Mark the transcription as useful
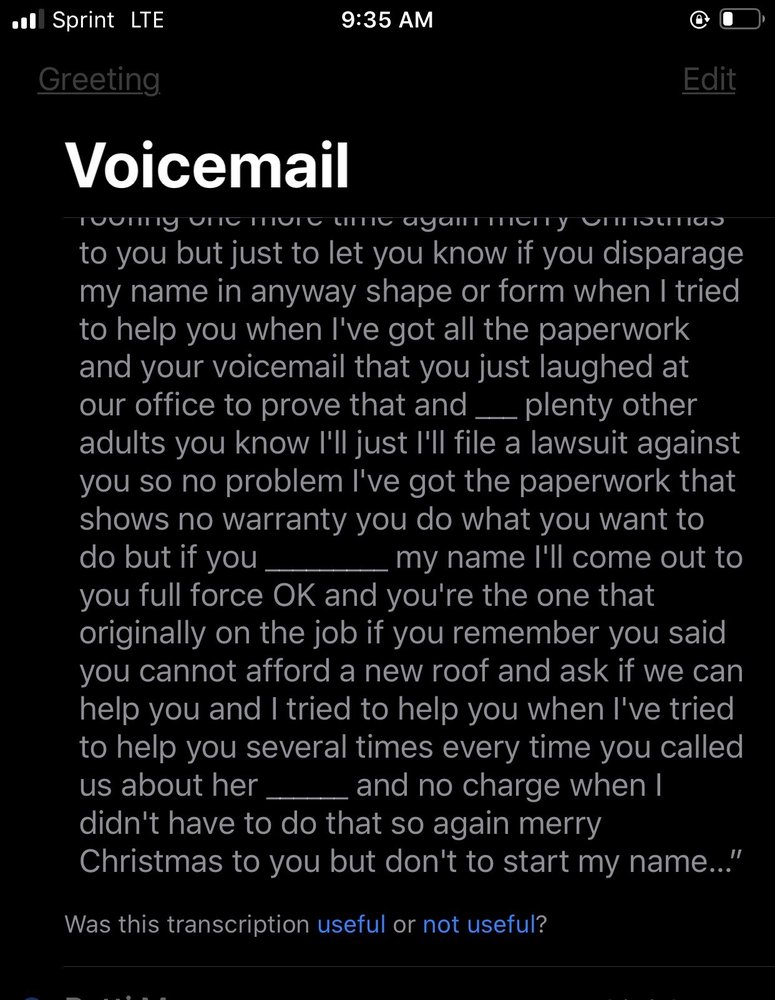 click(351, 924)
